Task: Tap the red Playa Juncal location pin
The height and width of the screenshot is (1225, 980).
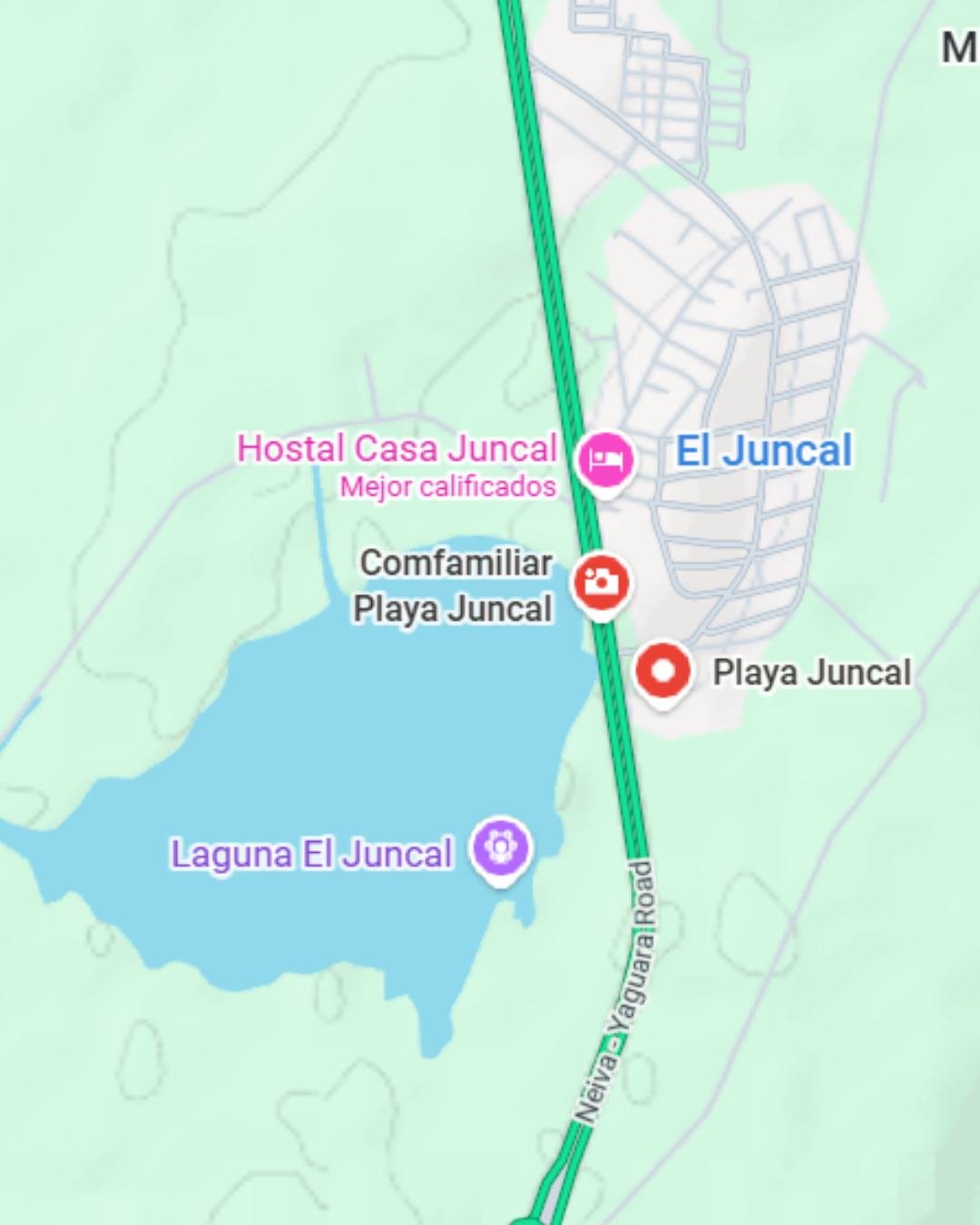Action: point(662,672)
